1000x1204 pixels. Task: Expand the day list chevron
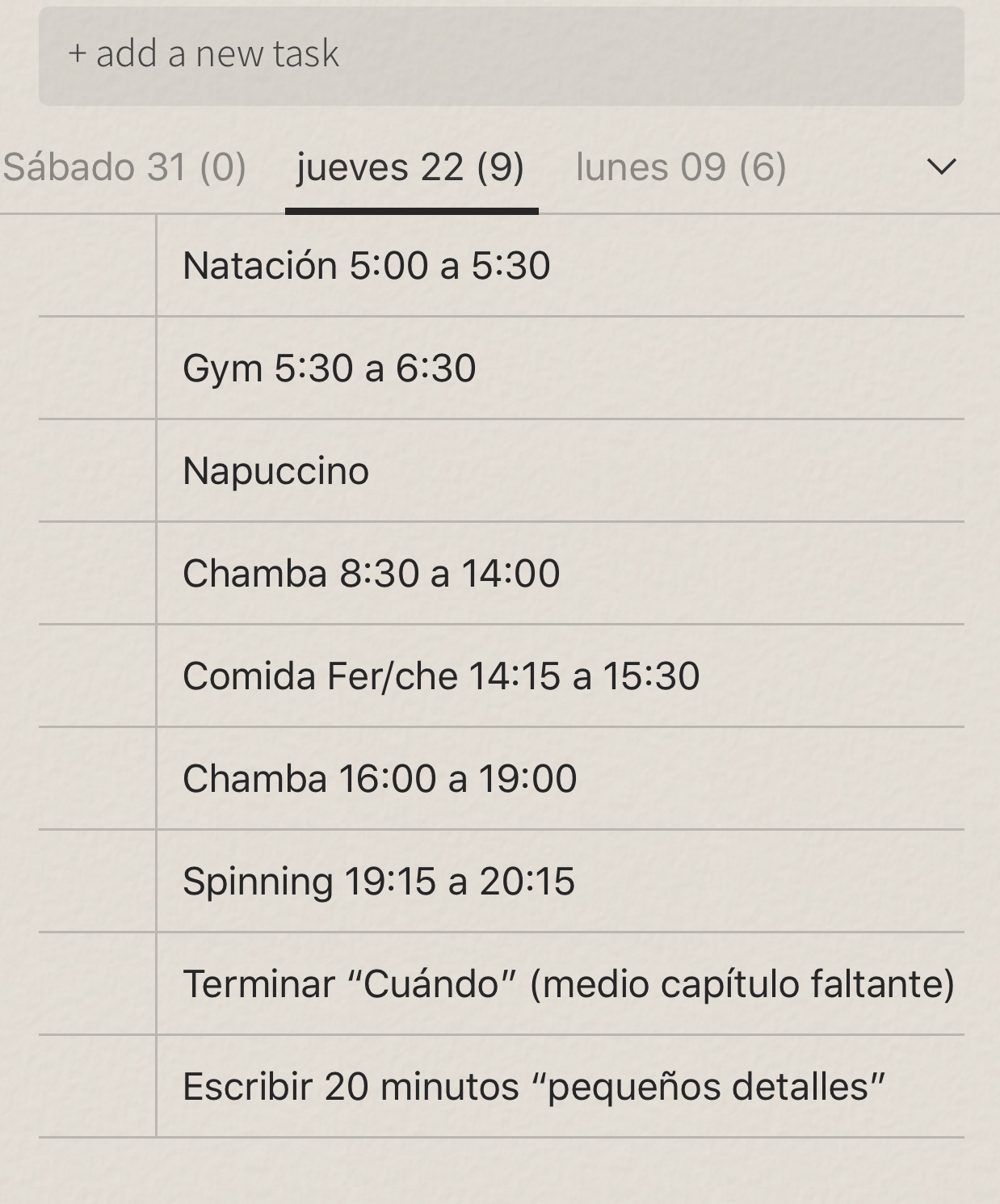[941, 167]
